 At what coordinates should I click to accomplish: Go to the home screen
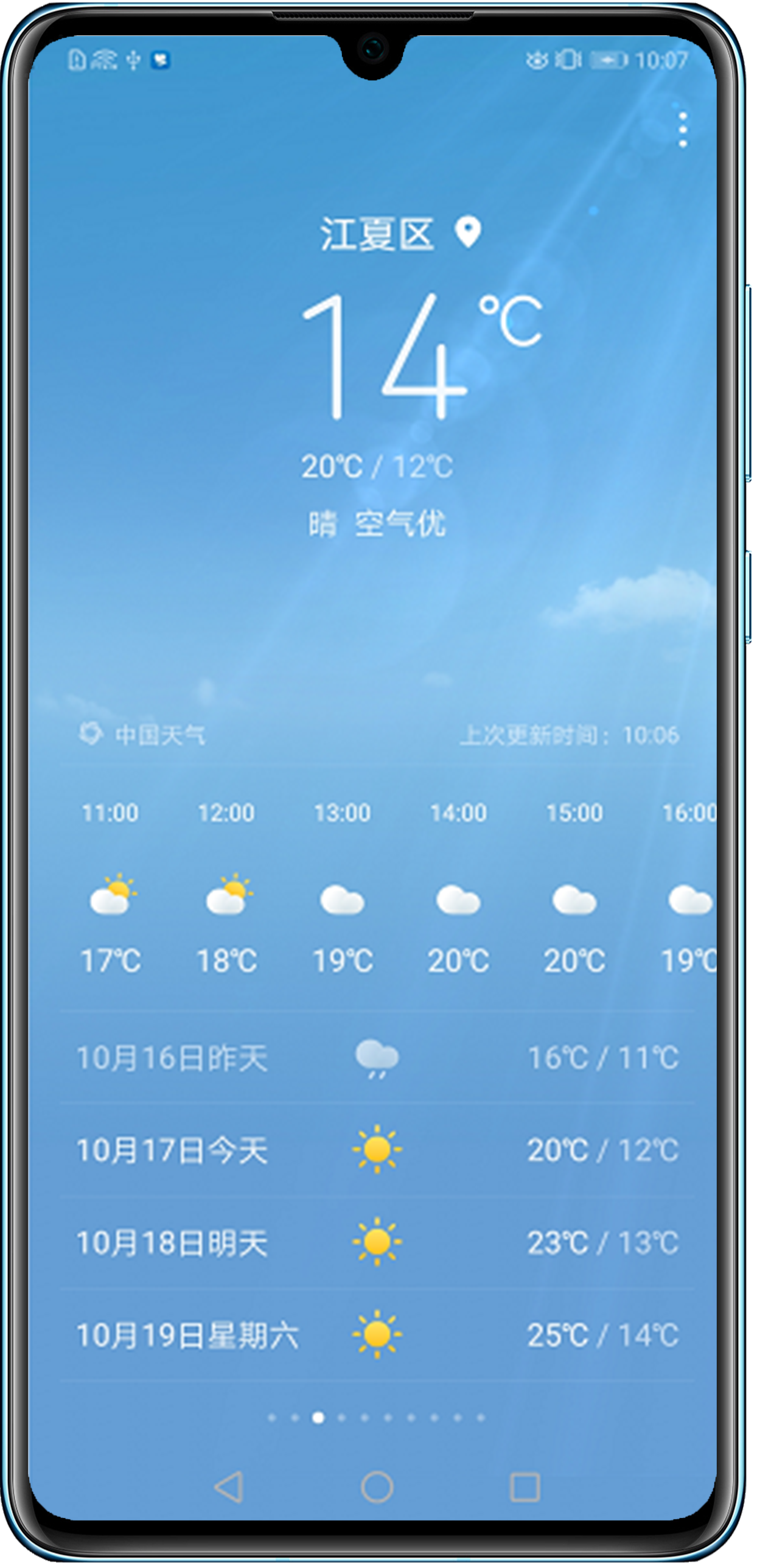tap(377, 1488)
